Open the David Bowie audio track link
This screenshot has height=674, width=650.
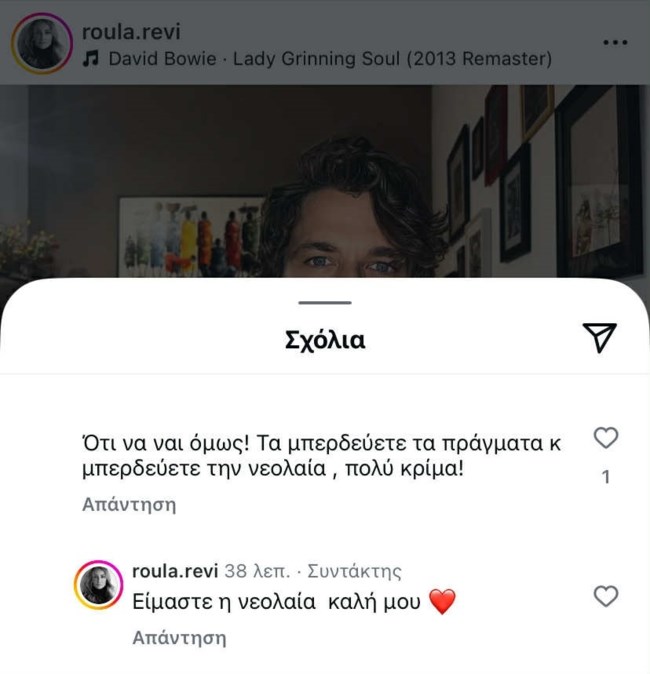point(328,59)
